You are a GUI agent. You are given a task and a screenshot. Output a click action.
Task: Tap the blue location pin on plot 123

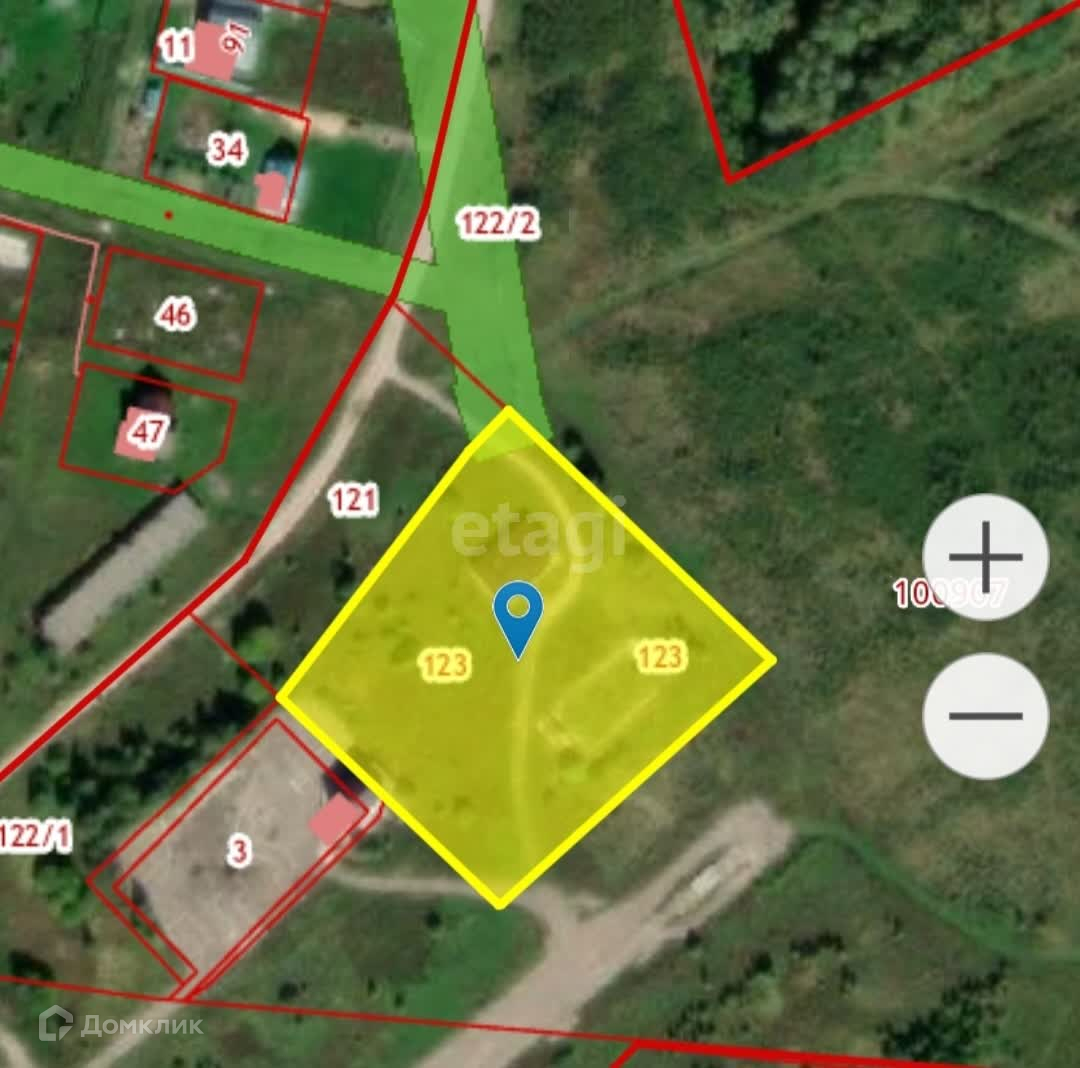(x=518, y=612)
